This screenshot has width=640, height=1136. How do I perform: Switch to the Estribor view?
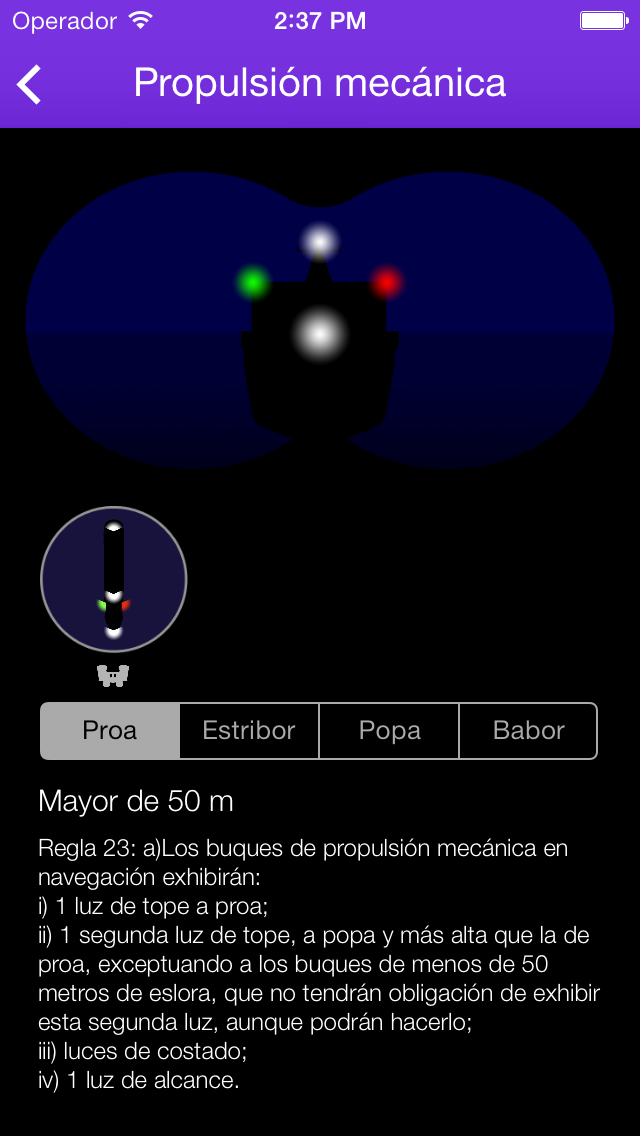(249, 731)
